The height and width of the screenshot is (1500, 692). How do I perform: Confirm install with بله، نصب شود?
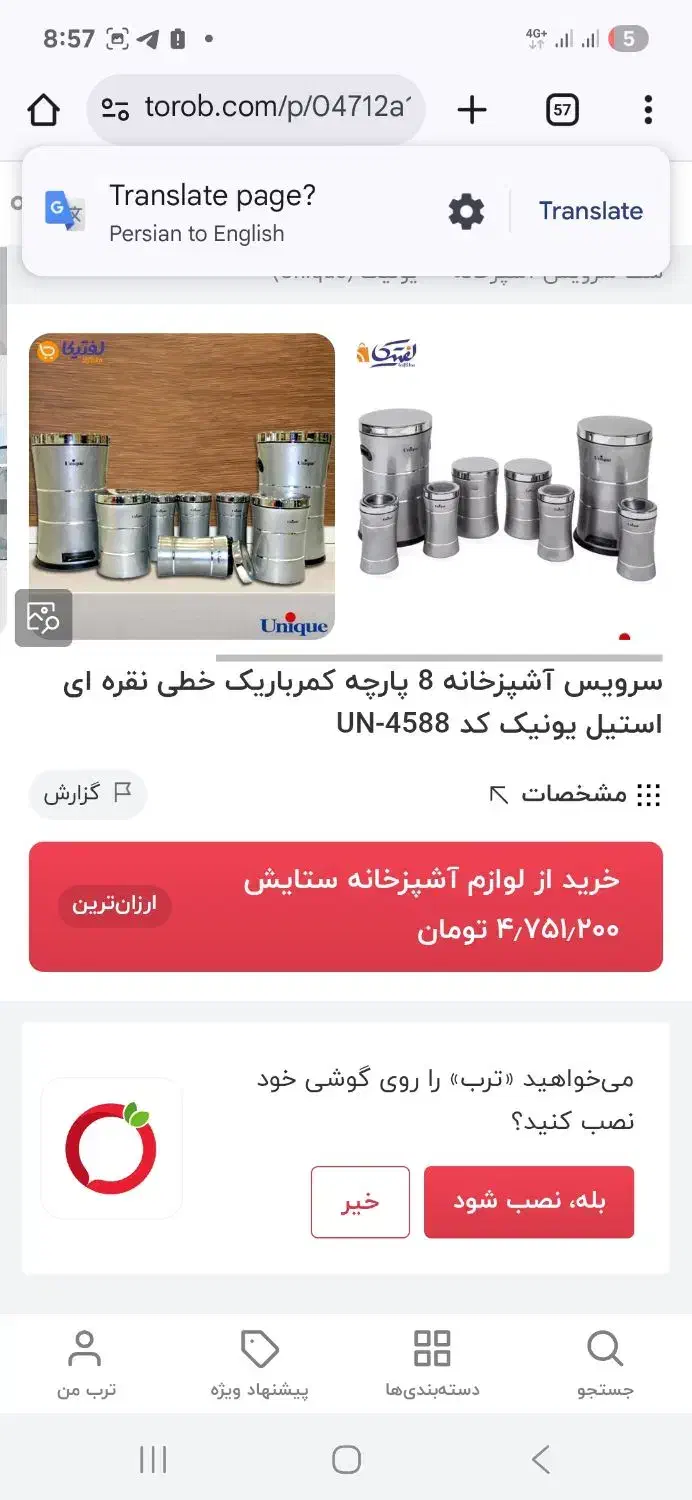click(528, 1201)
